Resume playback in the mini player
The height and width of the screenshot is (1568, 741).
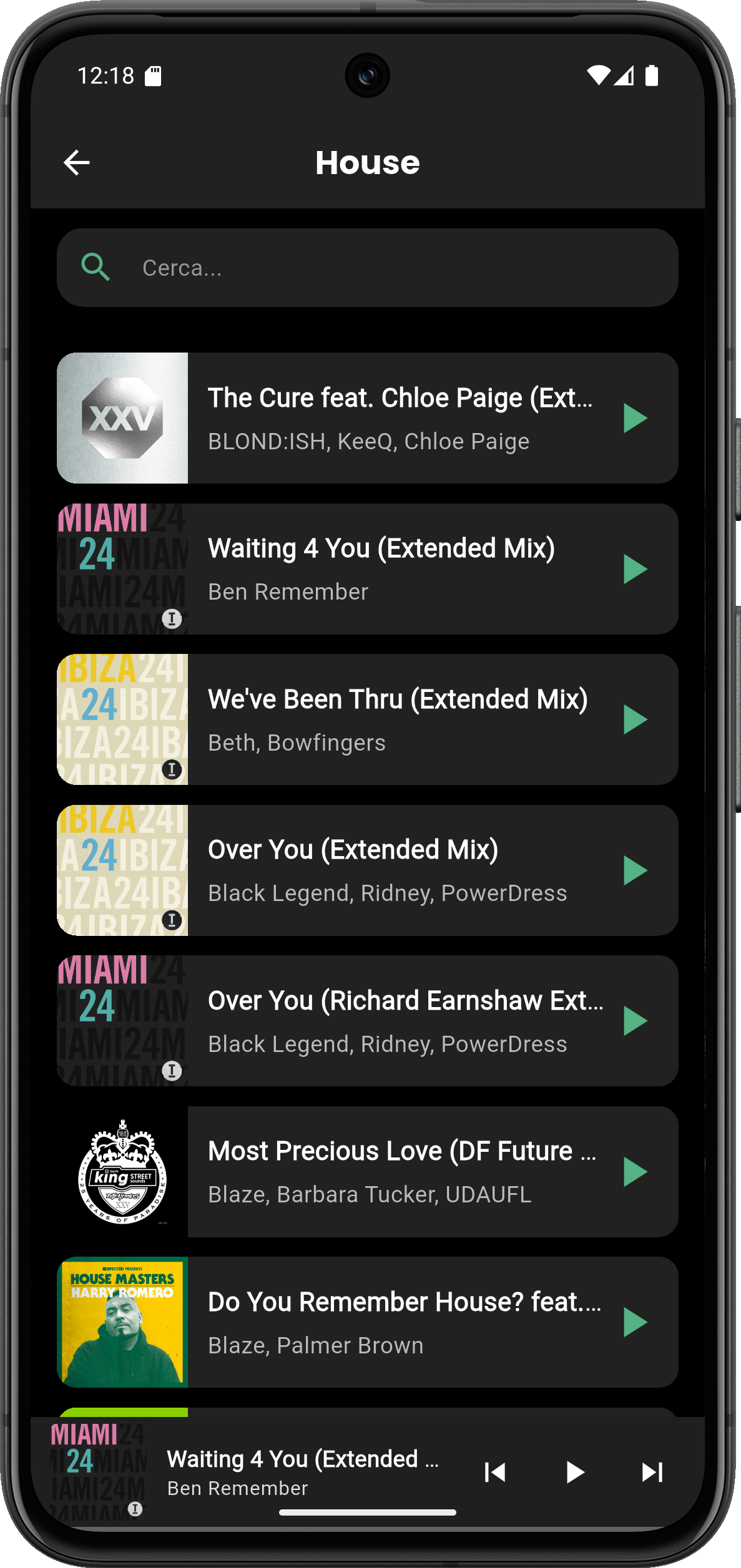click(x=574, y=1473)
